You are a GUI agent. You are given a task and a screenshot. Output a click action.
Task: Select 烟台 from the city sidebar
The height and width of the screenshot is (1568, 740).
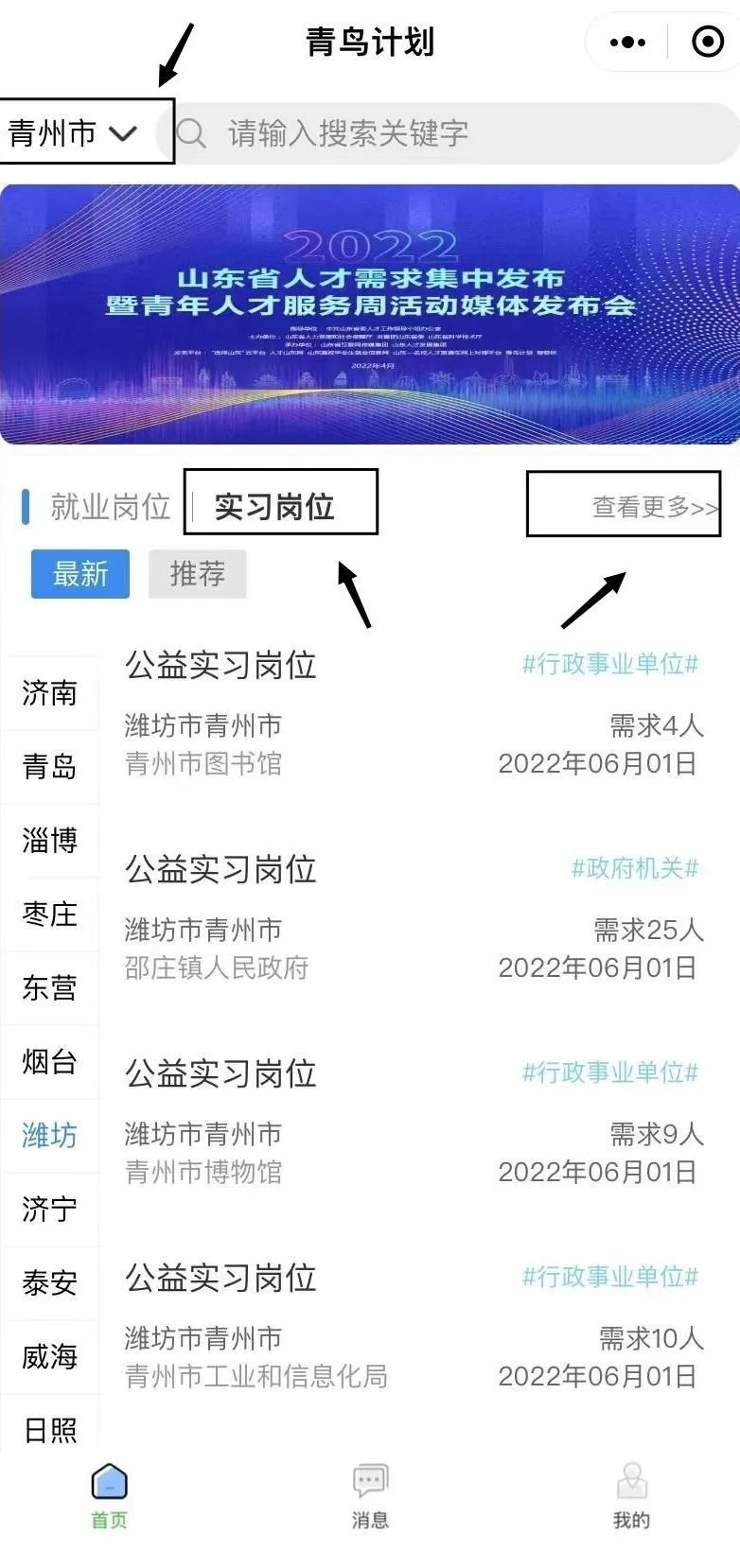49,1062
